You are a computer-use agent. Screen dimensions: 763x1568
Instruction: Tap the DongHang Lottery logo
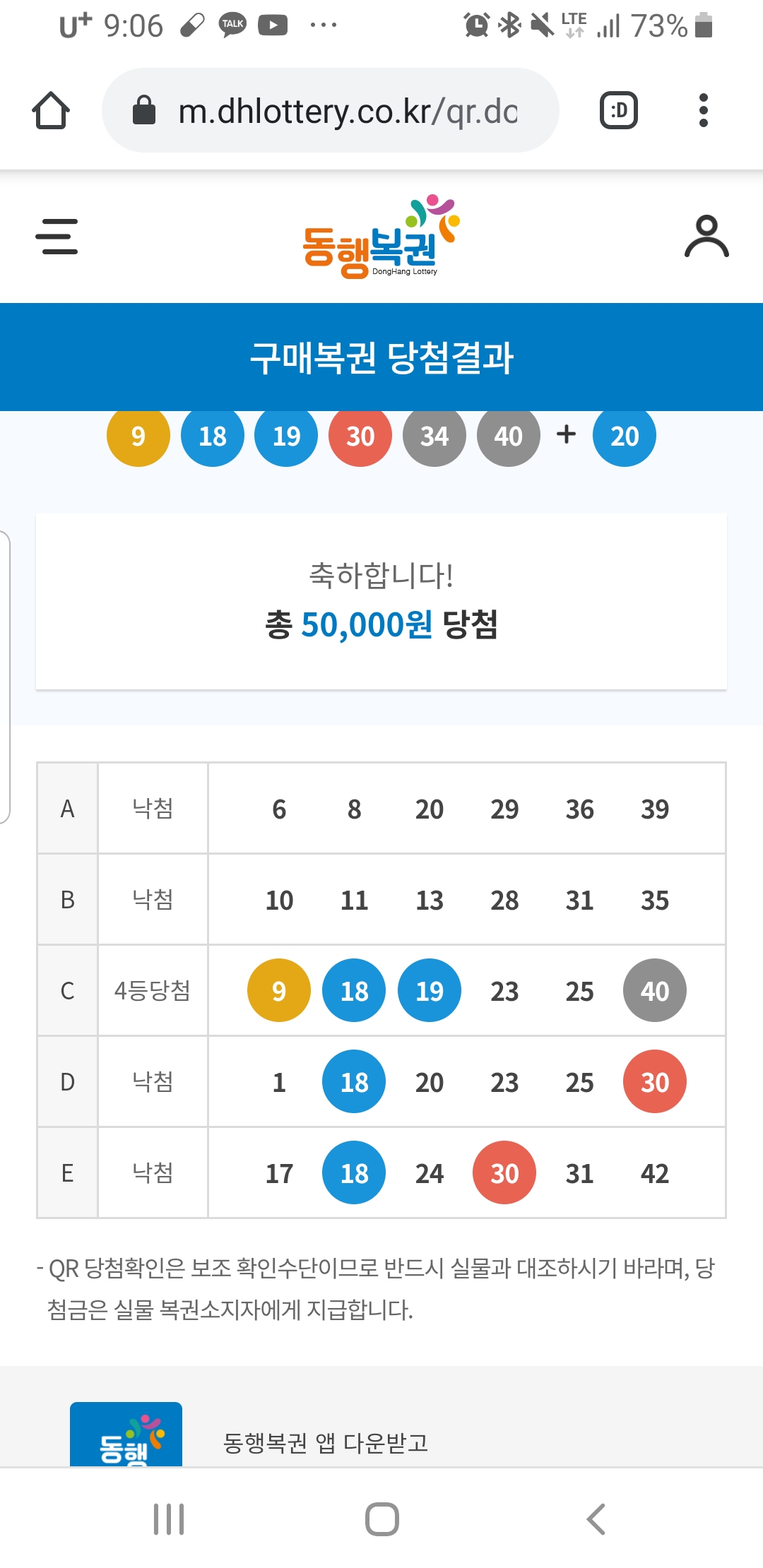point(381,237)
